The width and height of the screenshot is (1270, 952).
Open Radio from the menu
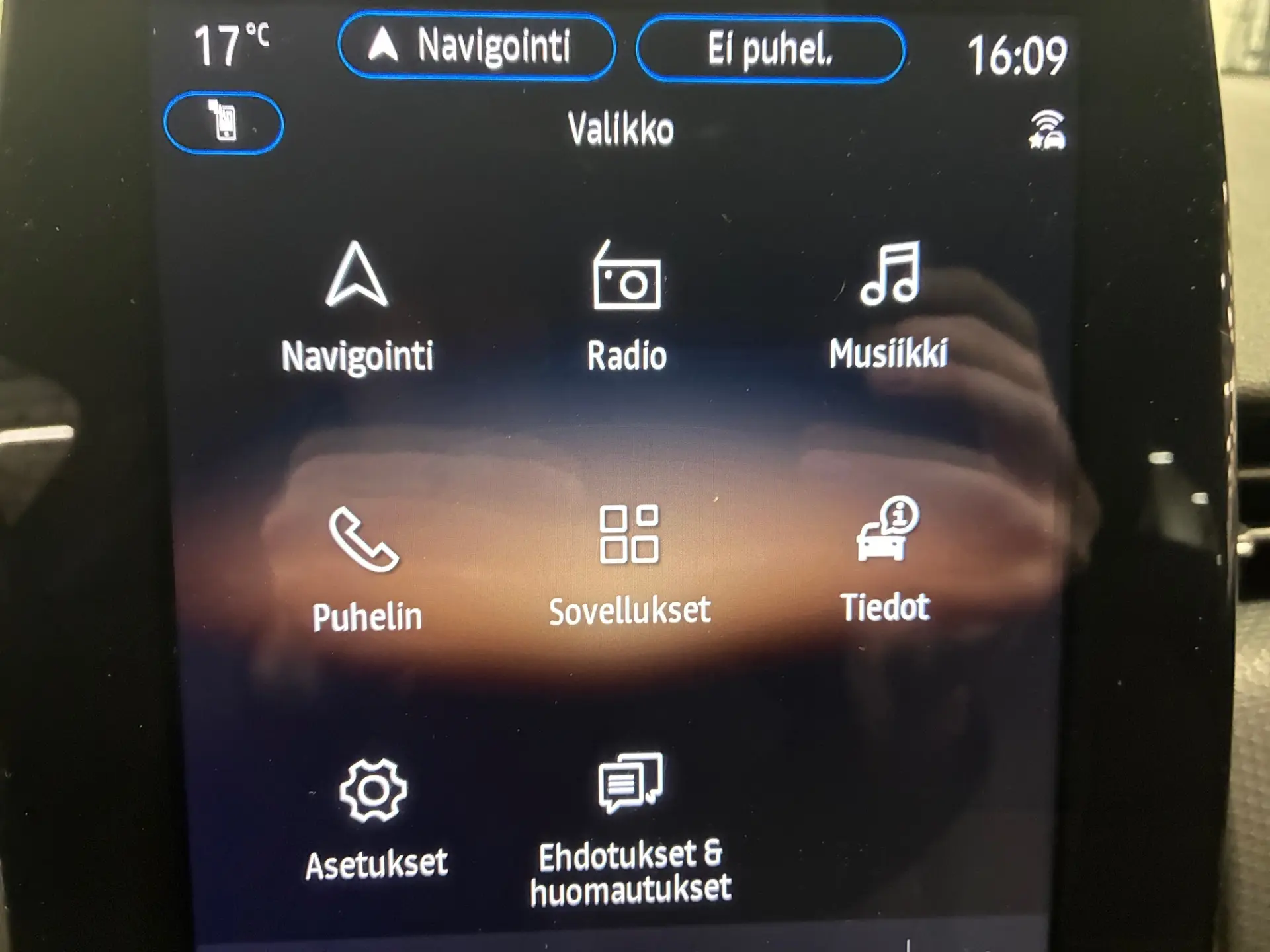click(x=627, y=307)
